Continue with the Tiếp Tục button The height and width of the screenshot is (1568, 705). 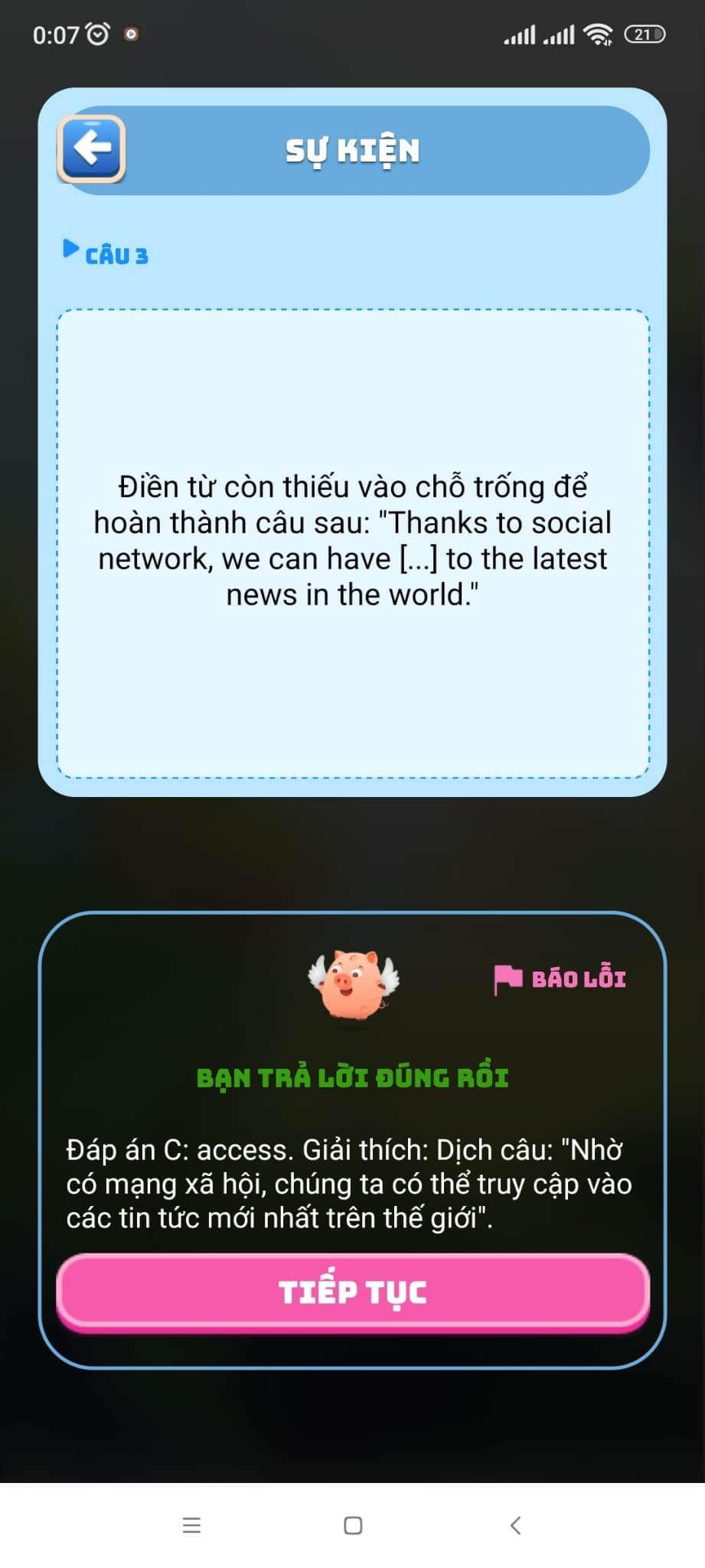click(353, 1292)
